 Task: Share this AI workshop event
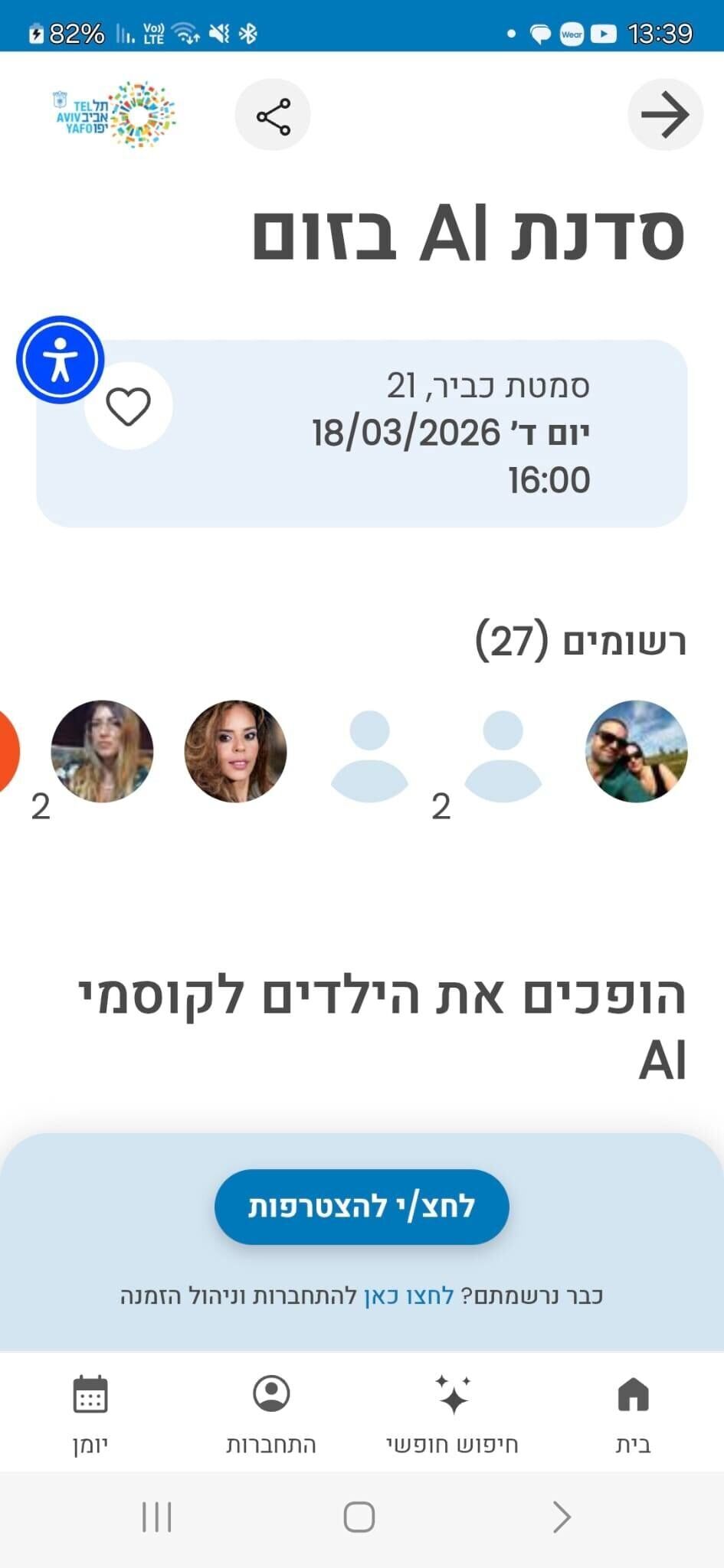[273, 116]
